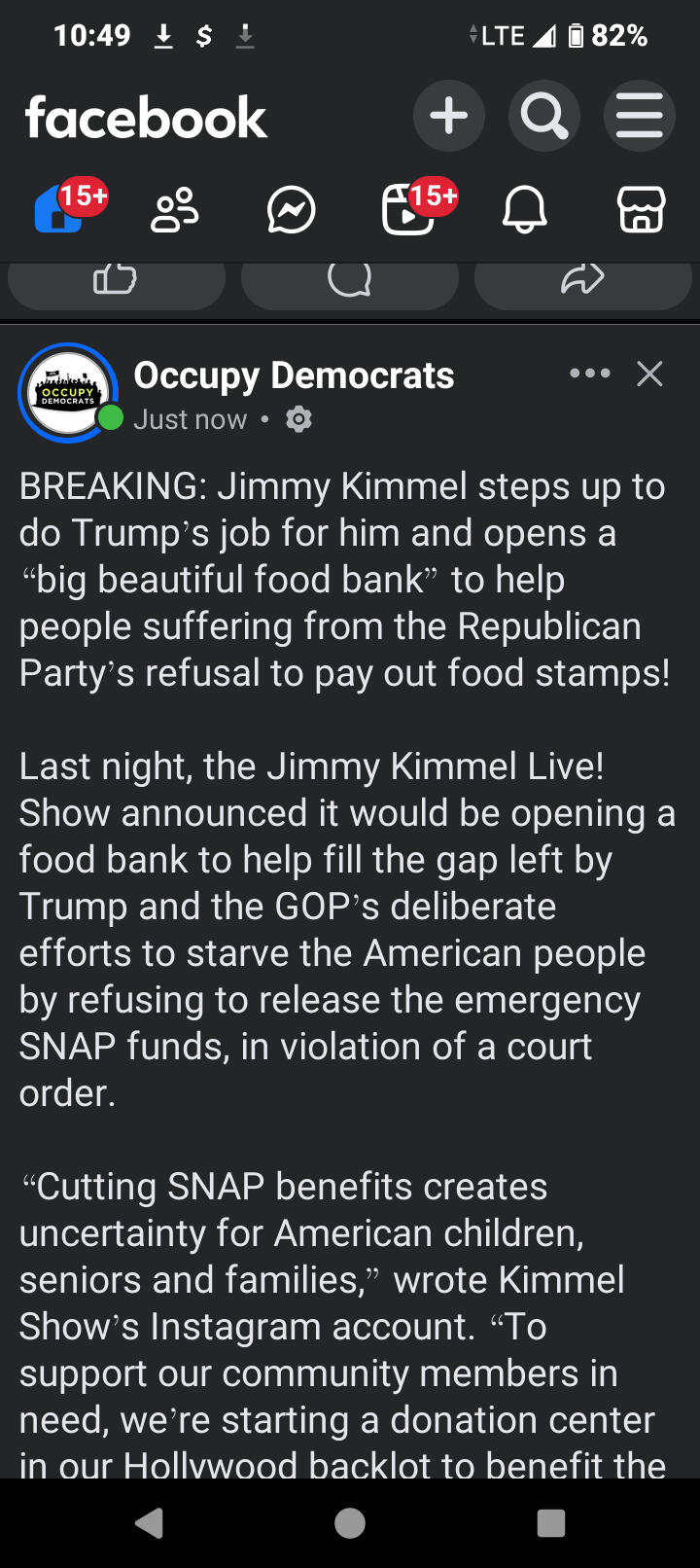The image size is (700, 1568).
Task: Like the previous post
Action: [116, 281]
